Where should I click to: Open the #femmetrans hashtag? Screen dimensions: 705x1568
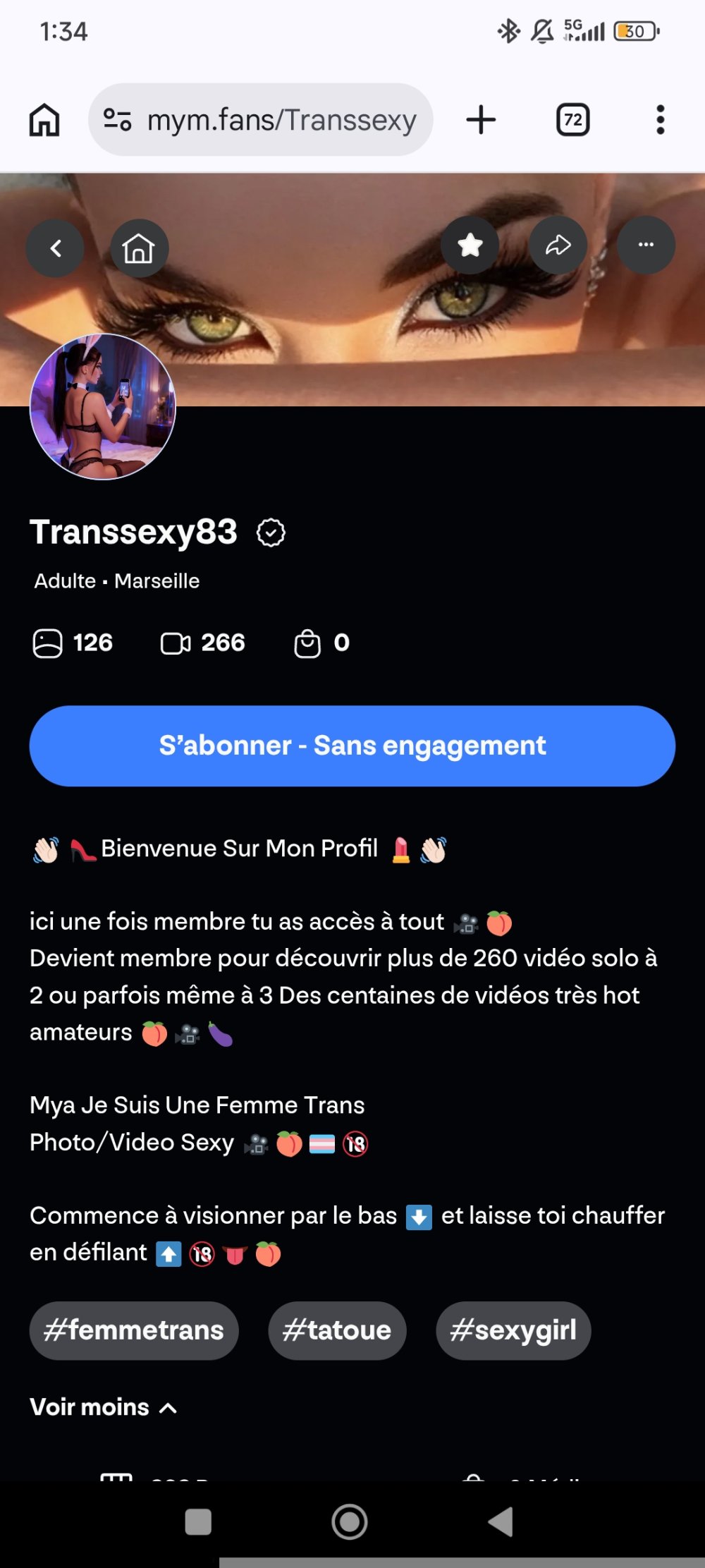pos(133,1330)
